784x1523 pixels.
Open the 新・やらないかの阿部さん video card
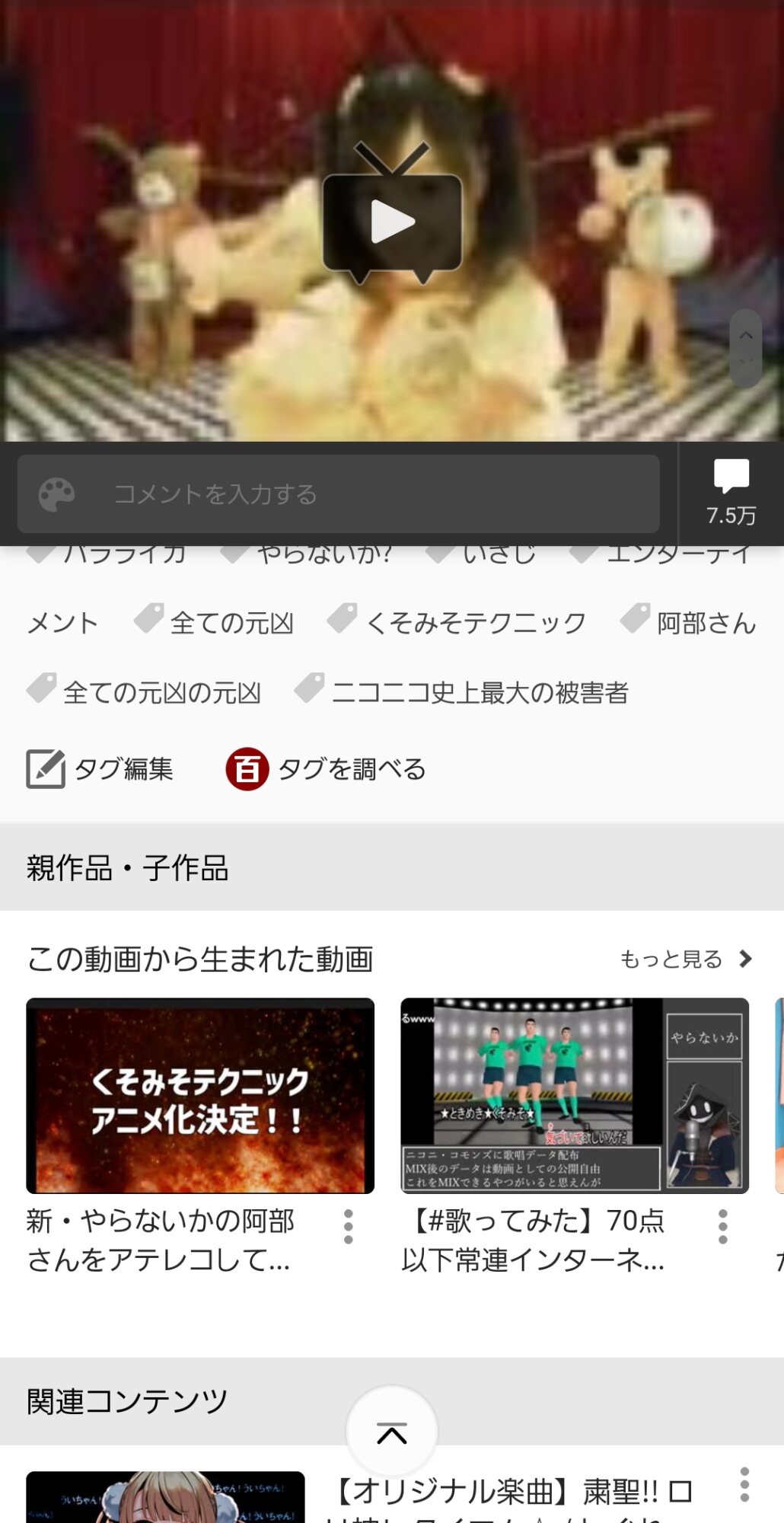click(x=200, y=1096)
